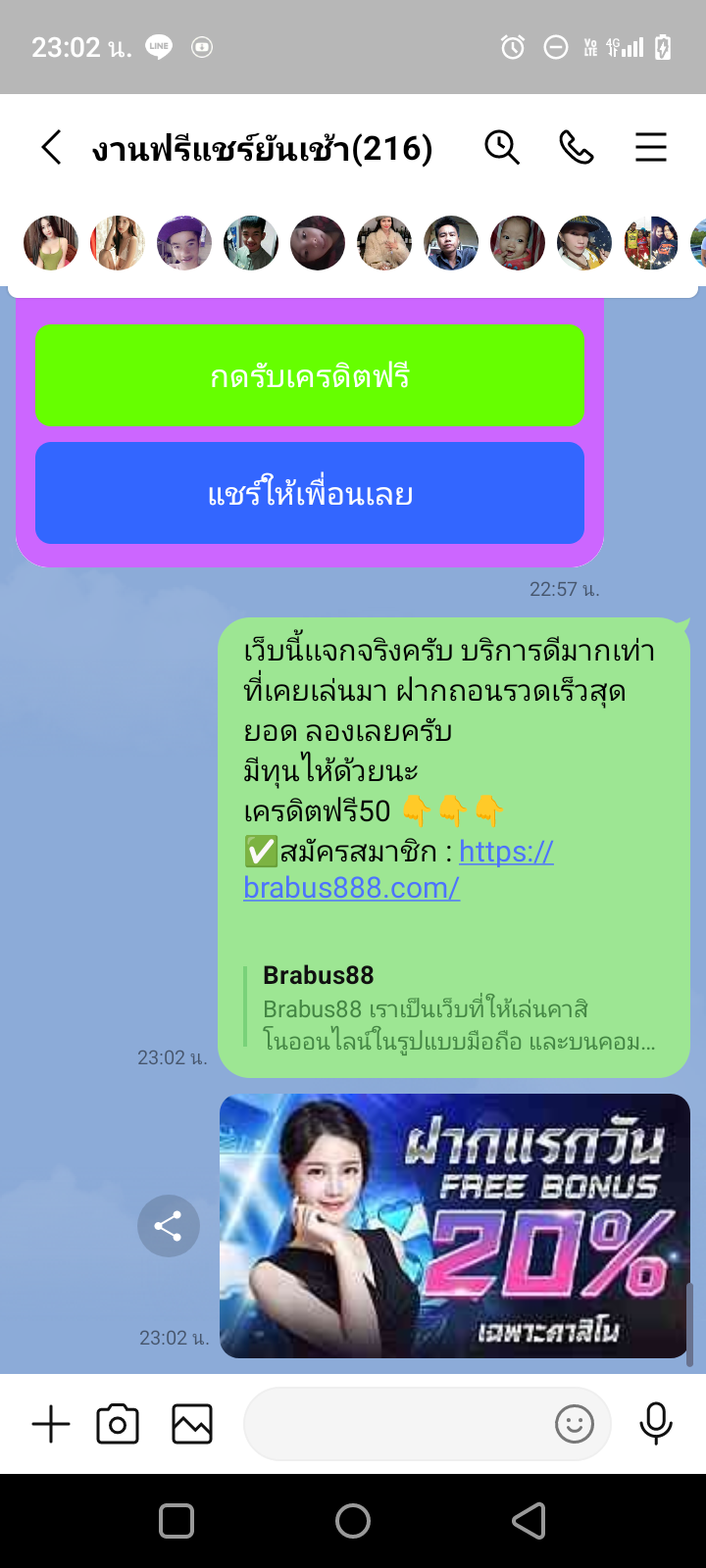
Task: Tap the first member avatar in the row
Action: (x=51, y=243)
